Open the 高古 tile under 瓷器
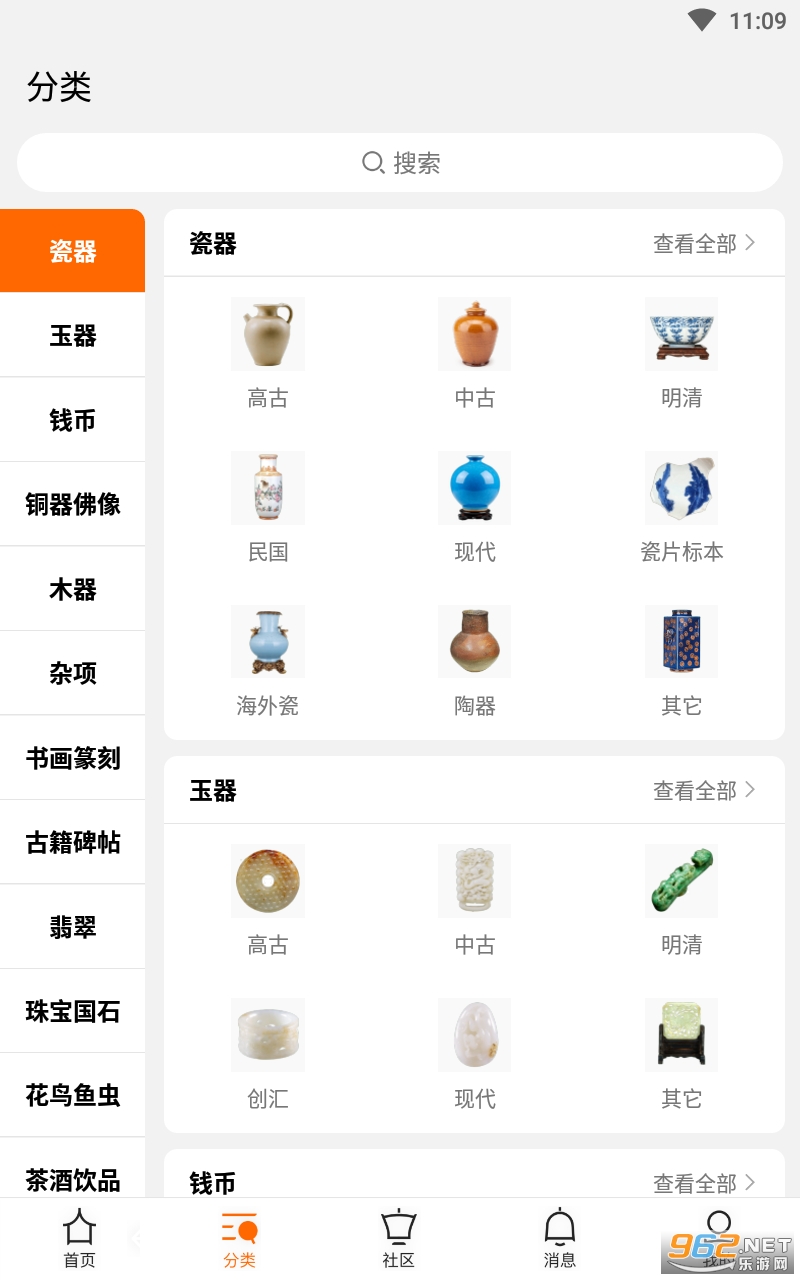Viewport: 800px width, 1280px height. coord(267,354)
